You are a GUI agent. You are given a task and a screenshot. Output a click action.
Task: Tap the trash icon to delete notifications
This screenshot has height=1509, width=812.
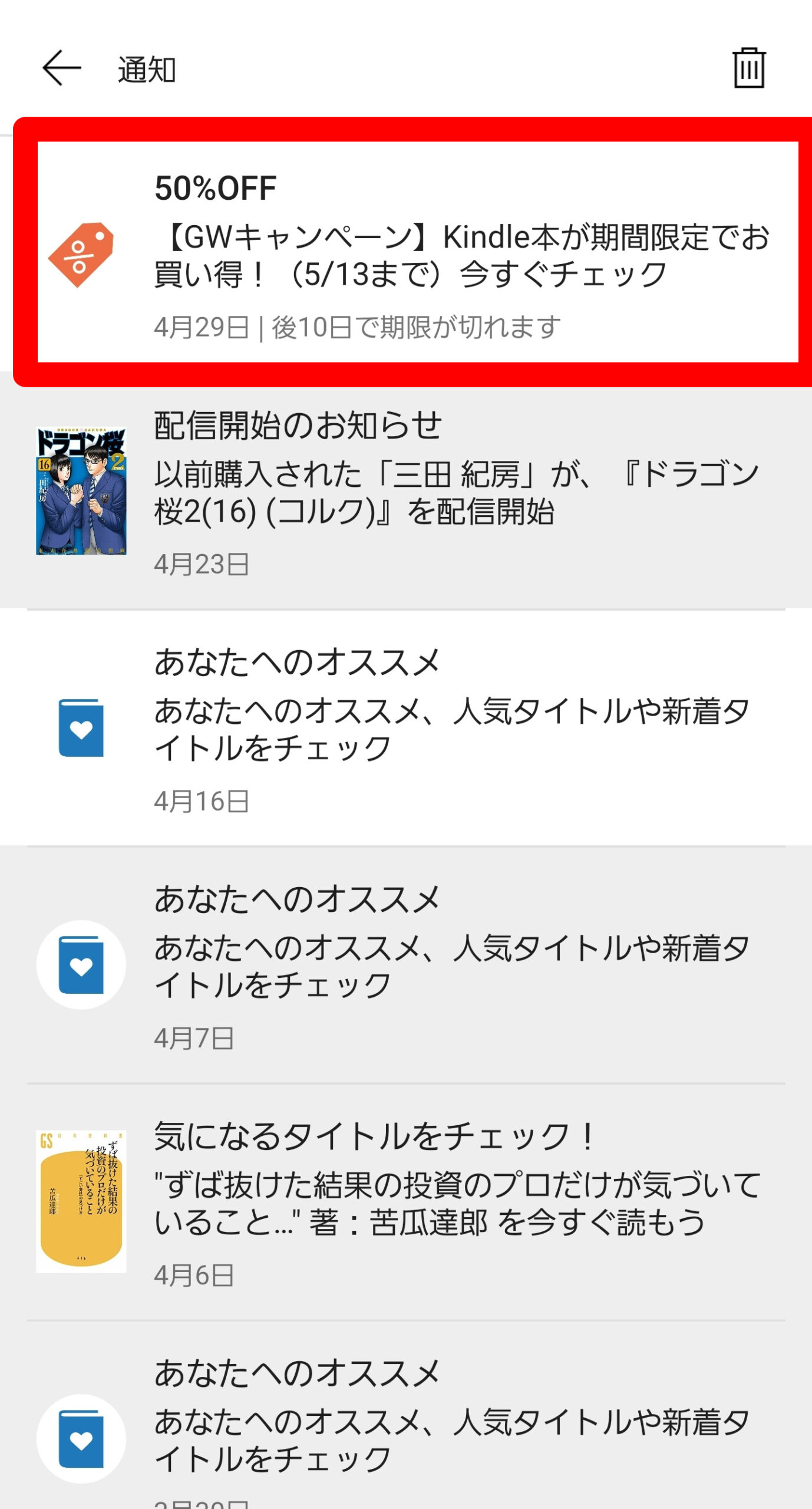(x=748, y=68)
